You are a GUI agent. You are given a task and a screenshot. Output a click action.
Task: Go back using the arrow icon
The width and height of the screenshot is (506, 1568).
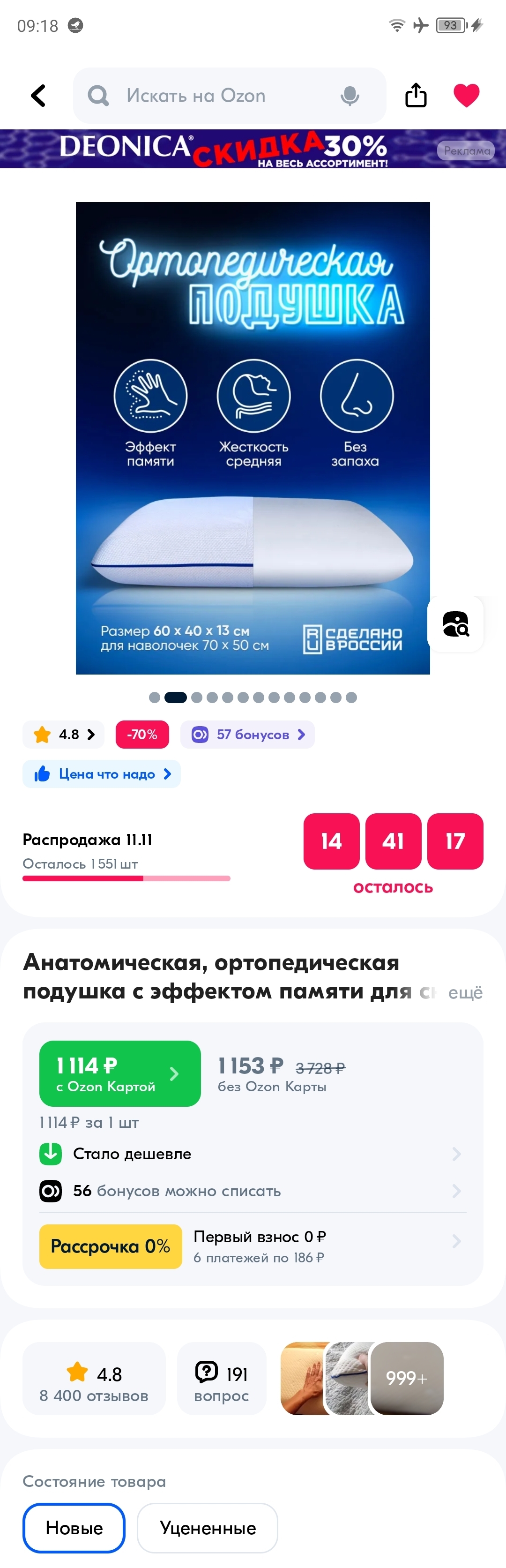point(38,96)
